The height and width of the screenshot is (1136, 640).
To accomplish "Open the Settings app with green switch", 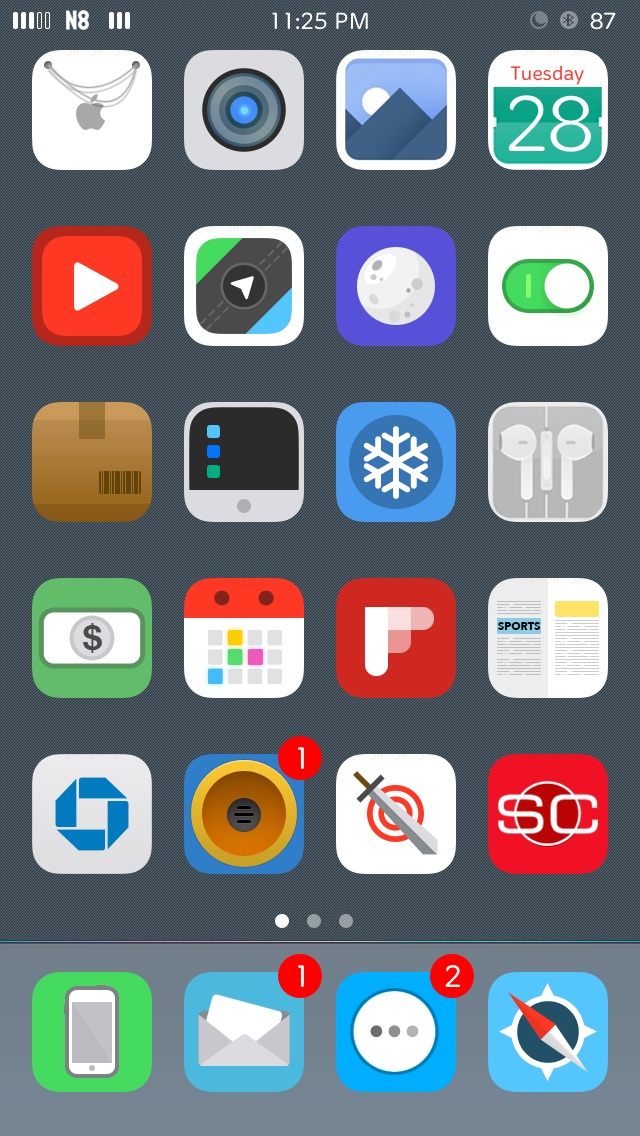I will tap(548, 286).
